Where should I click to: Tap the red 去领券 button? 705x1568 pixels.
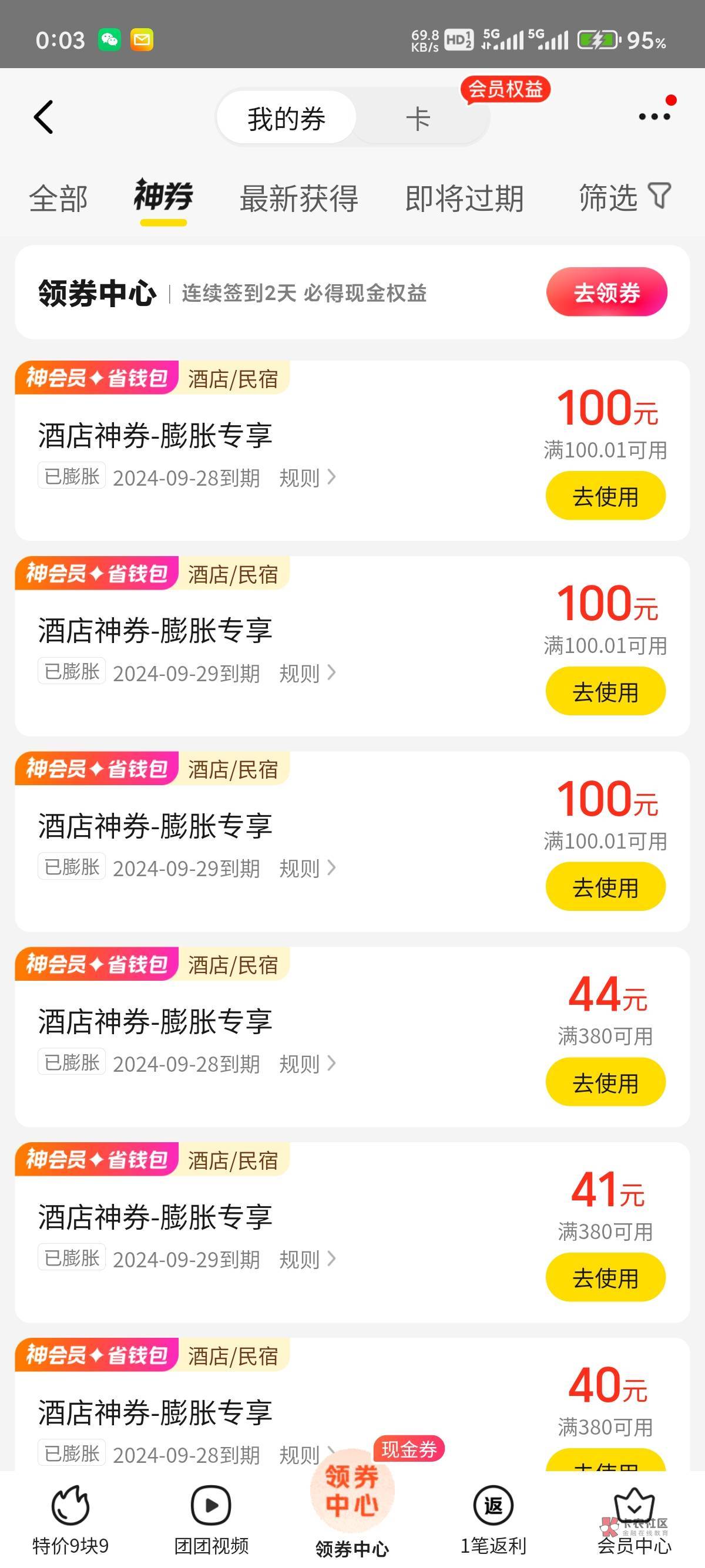click(x=606, y=292)
